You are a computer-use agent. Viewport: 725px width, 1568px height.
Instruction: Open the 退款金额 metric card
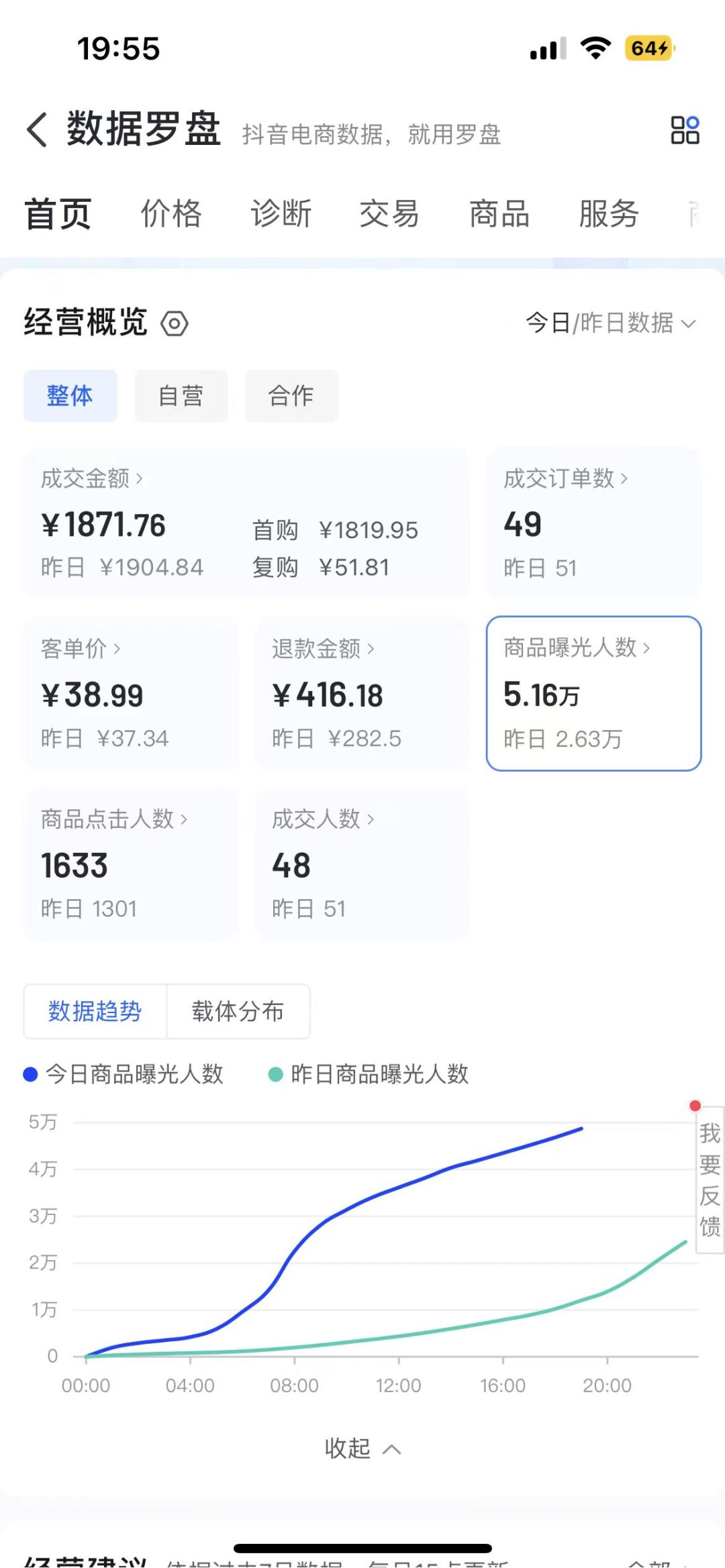(362, 693)
